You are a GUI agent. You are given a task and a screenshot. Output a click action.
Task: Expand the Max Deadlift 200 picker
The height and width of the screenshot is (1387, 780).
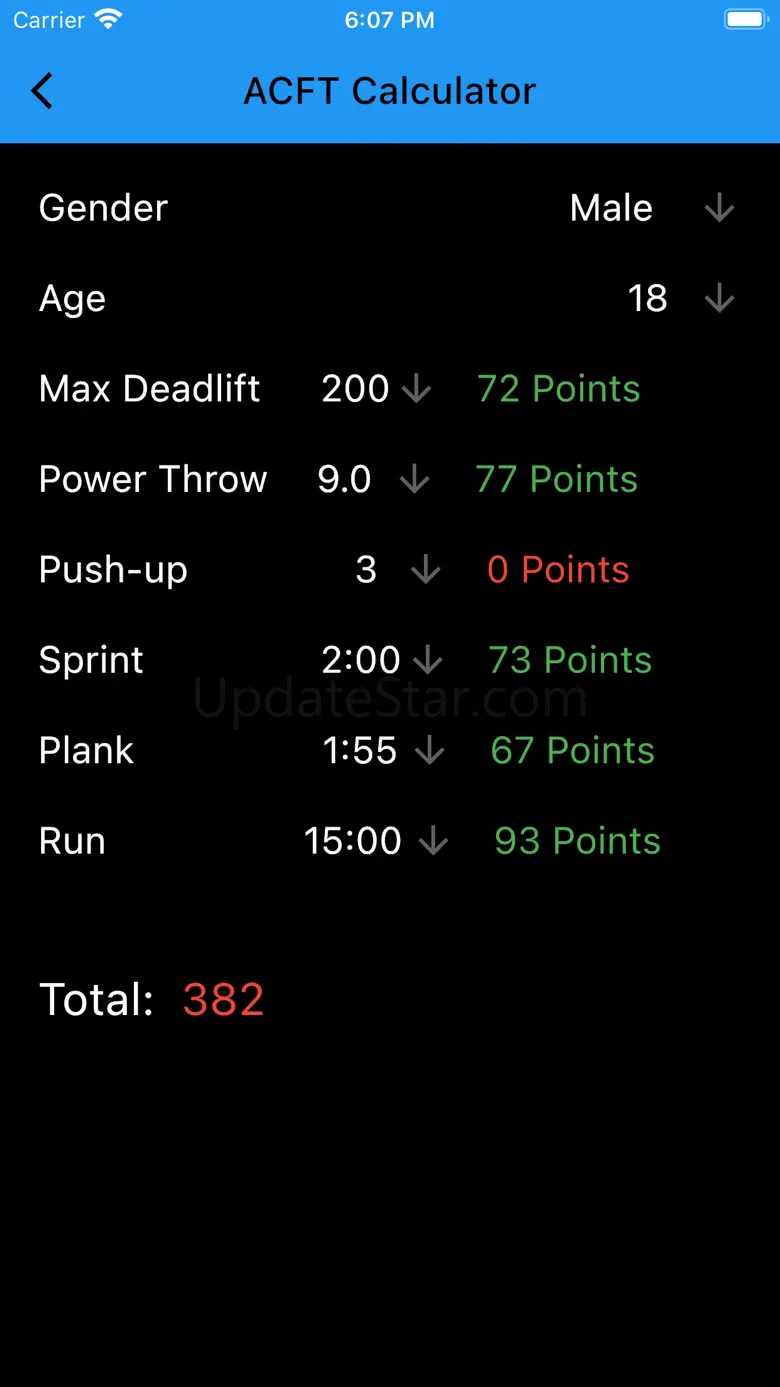377,389
